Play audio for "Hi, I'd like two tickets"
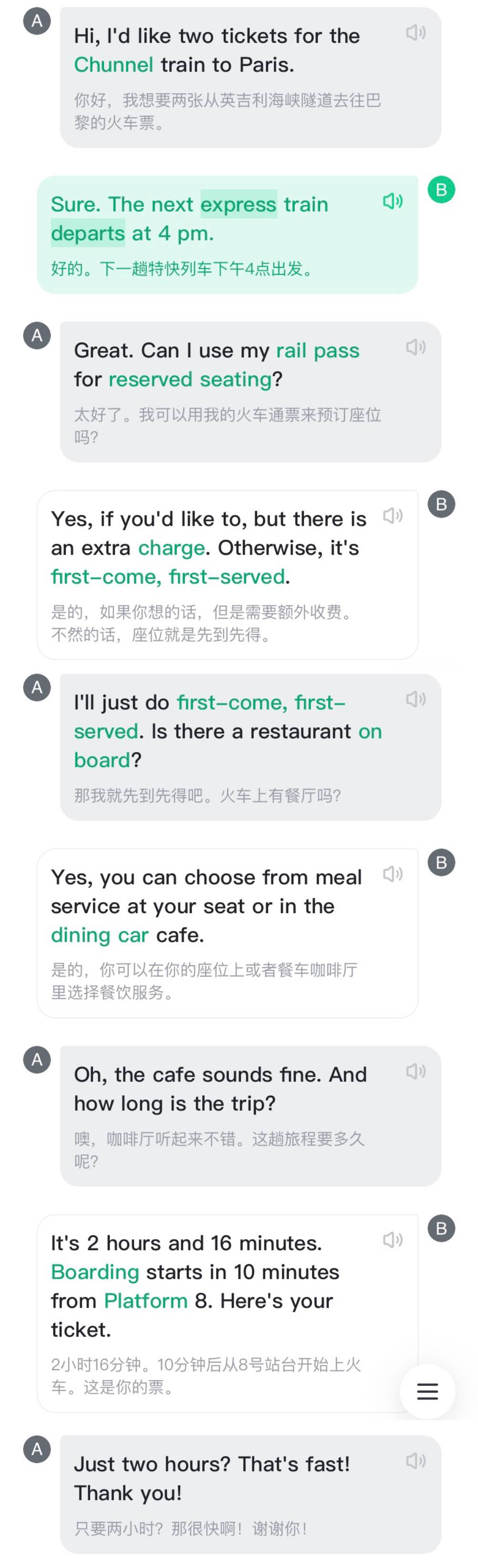Image resolution: width=478 pixels, height=1568 pixels. click(416, 32)
